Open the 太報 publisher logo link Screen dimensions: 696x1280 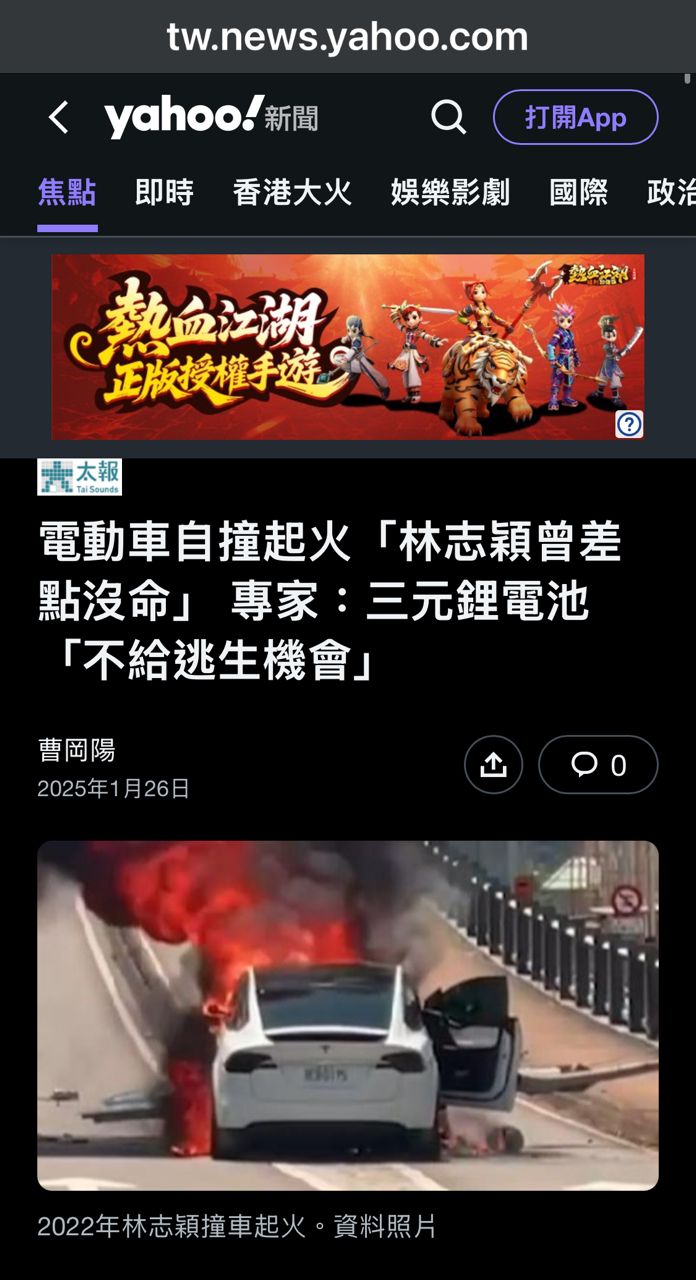click(x=79, y=477)
